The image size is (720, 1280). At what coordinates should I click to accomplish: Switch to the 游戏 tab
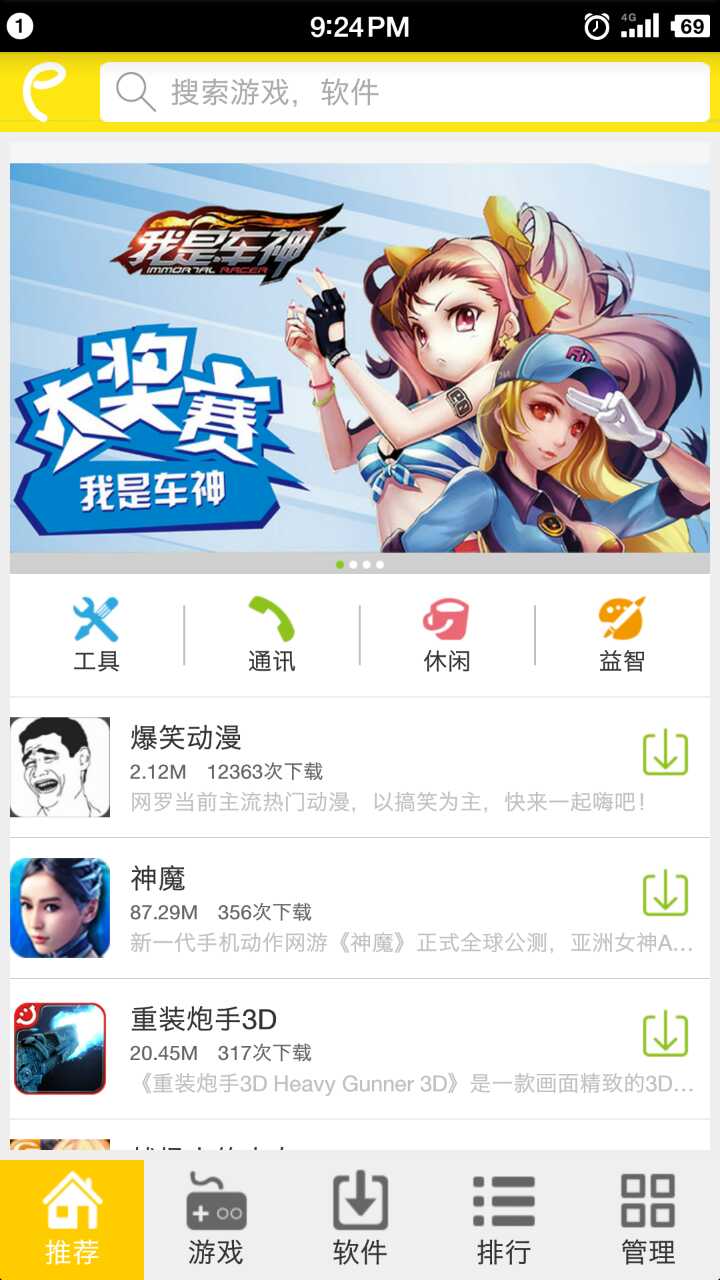point(216,1220)
